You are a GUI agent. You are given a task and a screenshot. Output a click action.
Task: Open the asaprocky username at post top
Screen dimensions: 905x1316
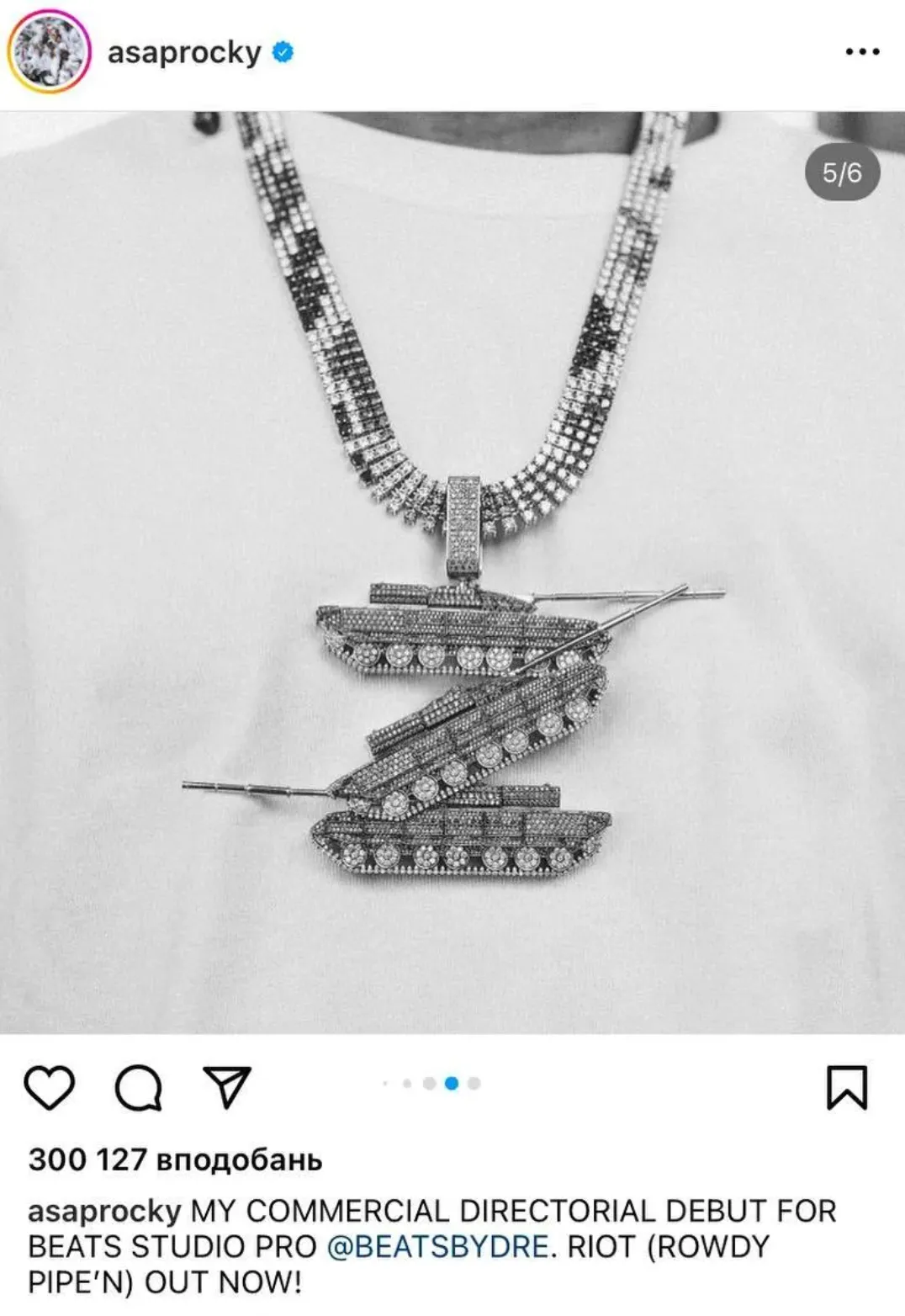(184, 52)
